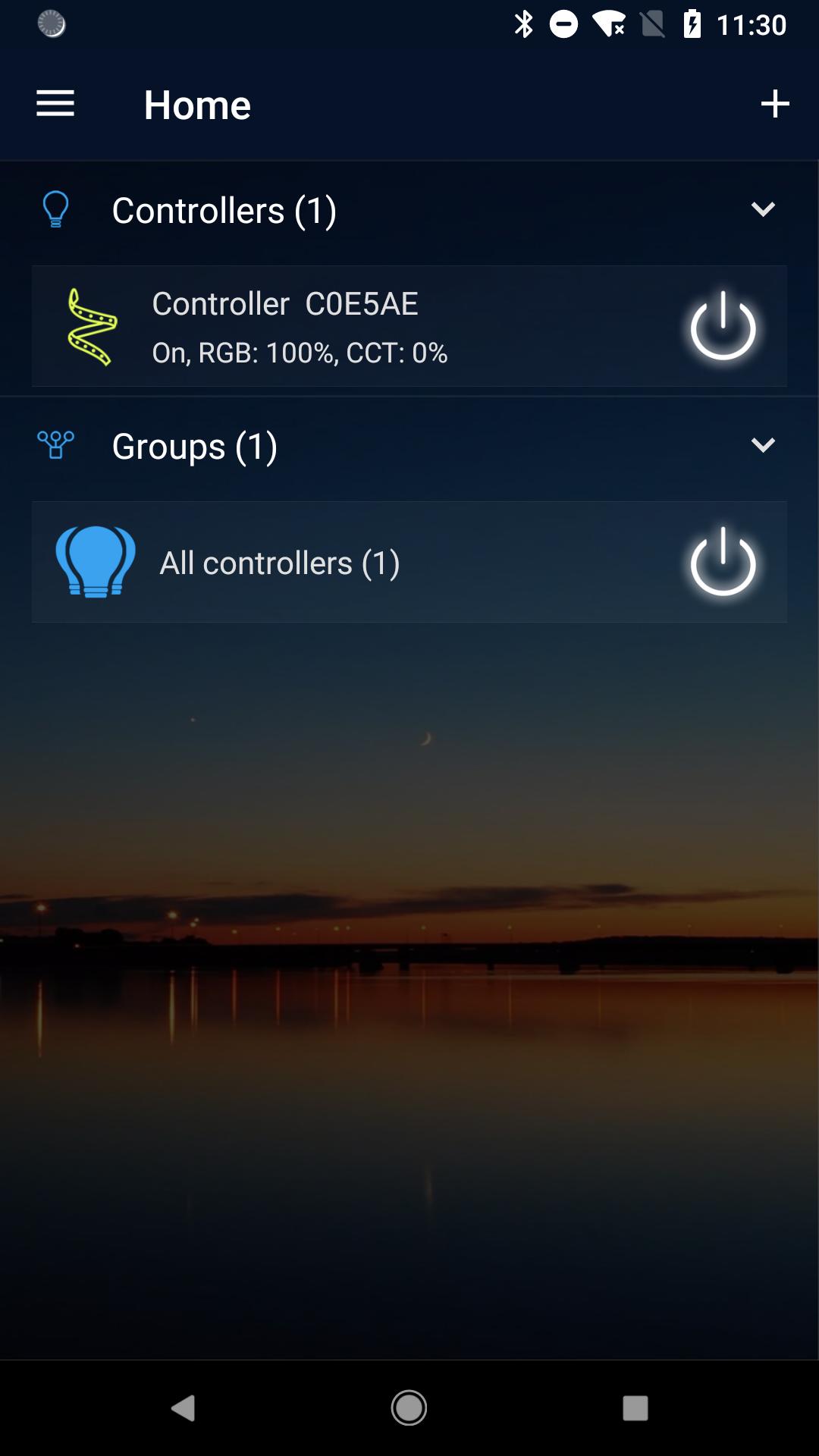Go back using the system back button
819x1456 pixels.
183,1408
